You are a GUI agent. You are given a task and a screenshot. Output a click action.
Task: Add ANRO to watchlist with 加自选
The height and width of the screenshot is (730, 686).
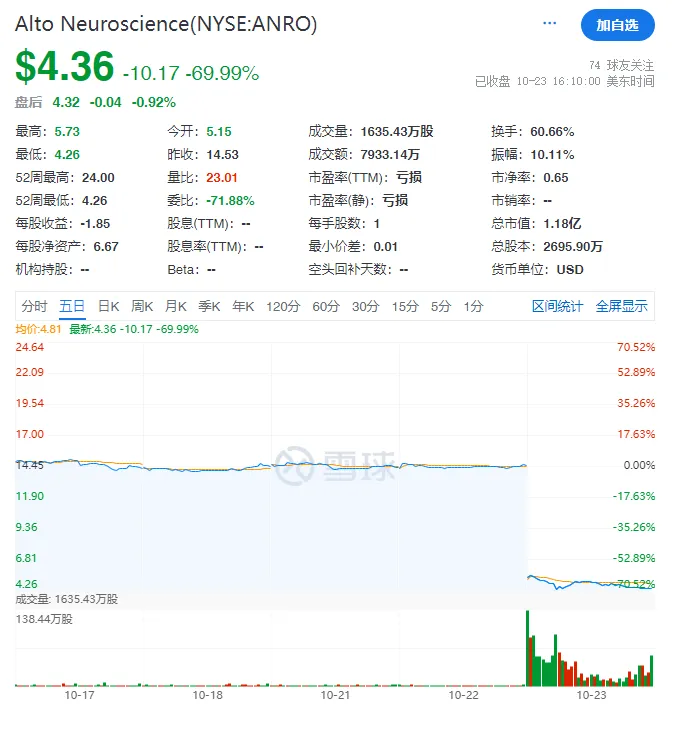tap(617, 25)
